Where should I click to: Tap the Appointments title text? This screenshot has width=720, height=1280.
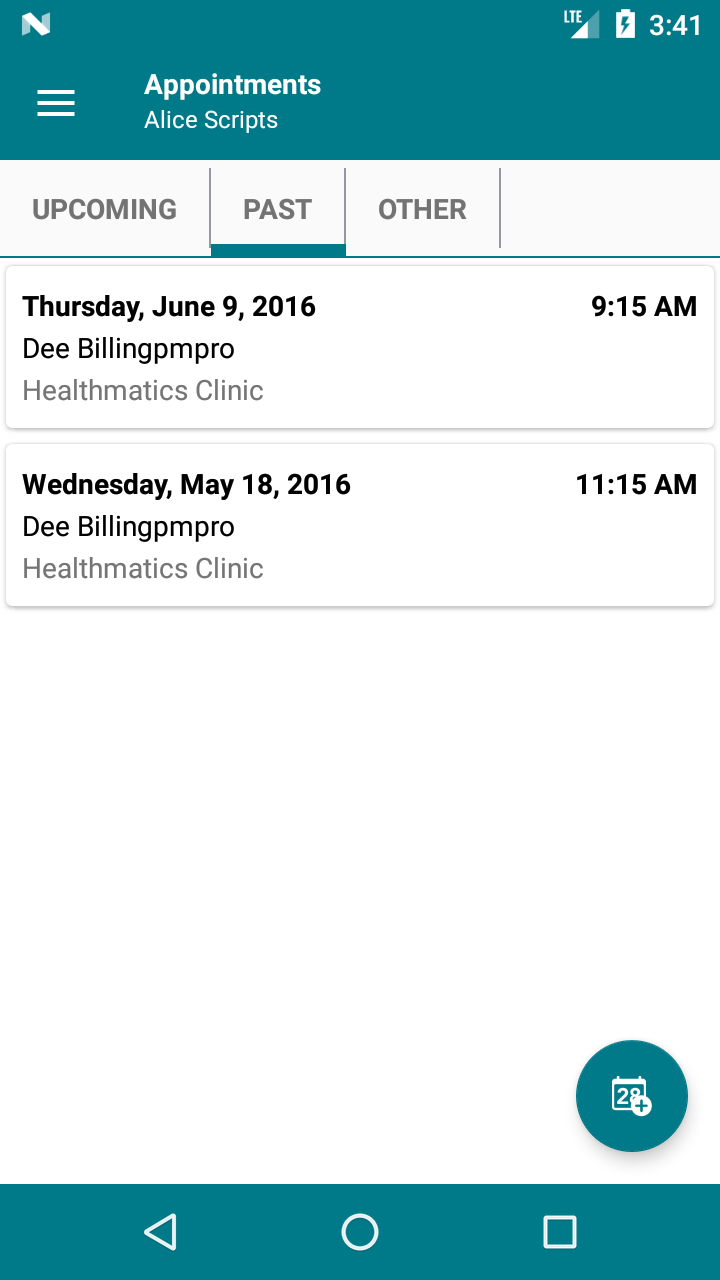232,84
